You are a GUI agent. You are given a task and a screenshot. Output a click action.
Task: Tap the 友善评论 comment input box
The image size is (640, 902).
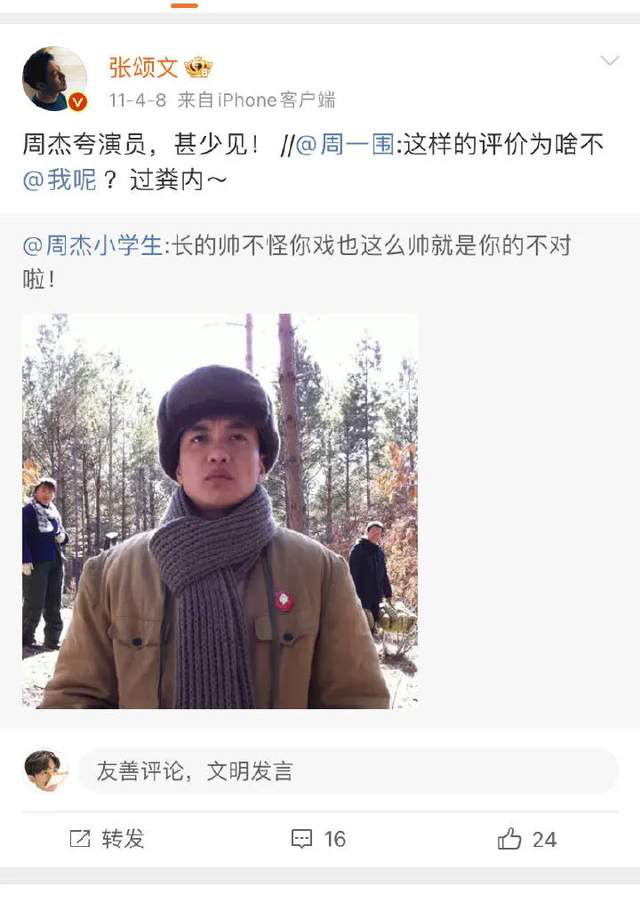[347, 771]
